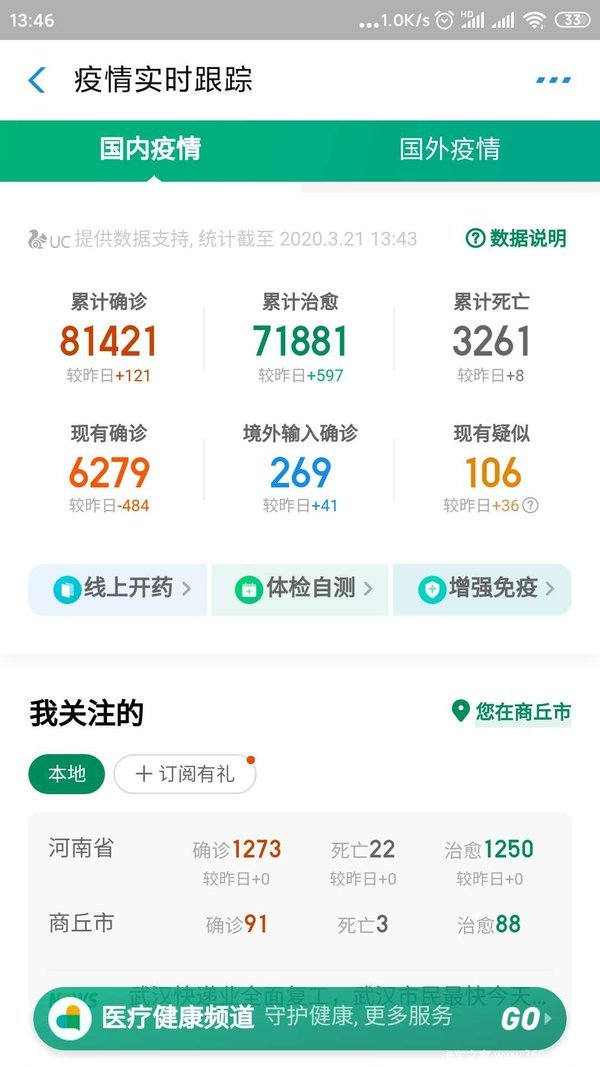Go back using the arrow icon

[37, 80]
